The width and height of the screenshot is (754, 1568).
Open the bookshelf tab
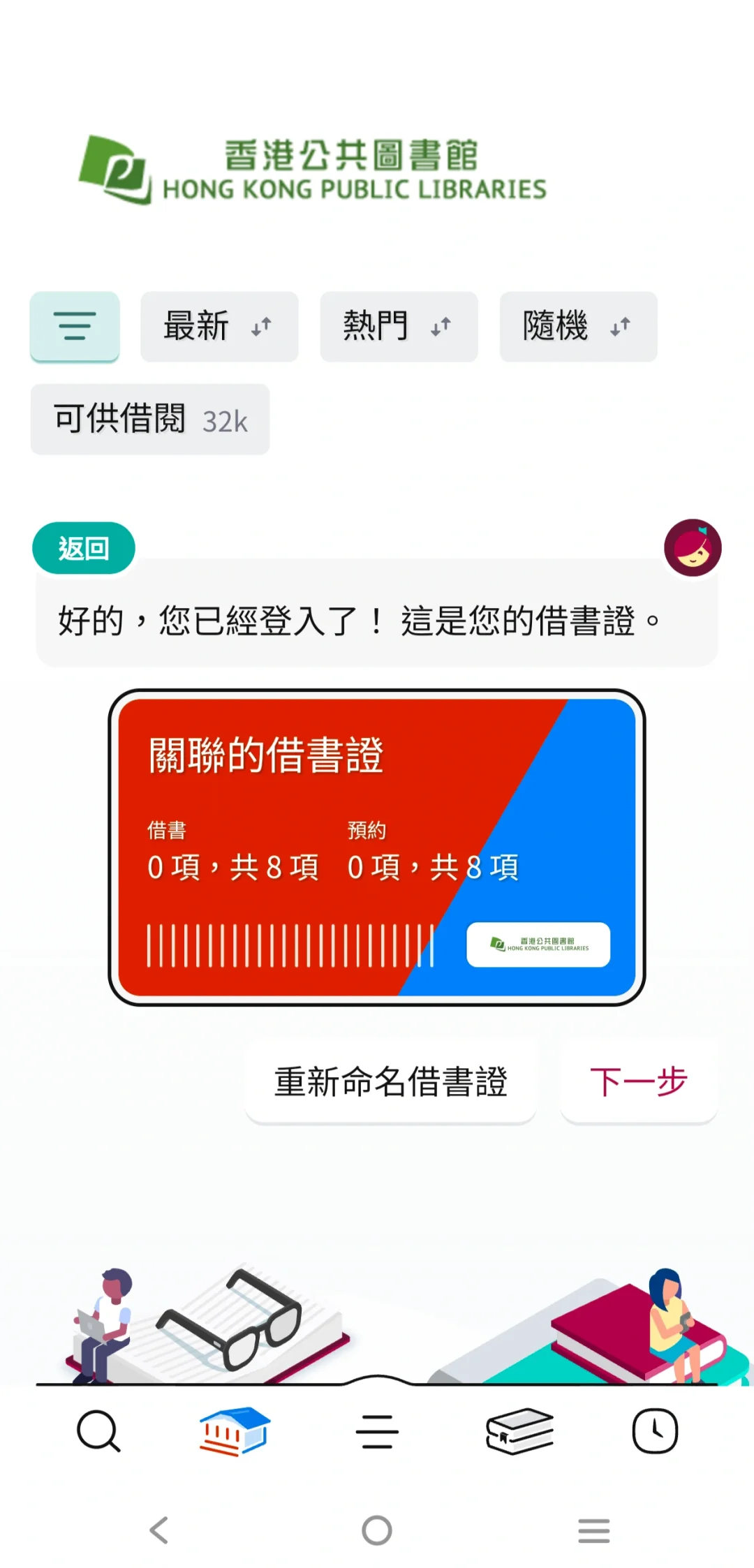[519, 1431]
